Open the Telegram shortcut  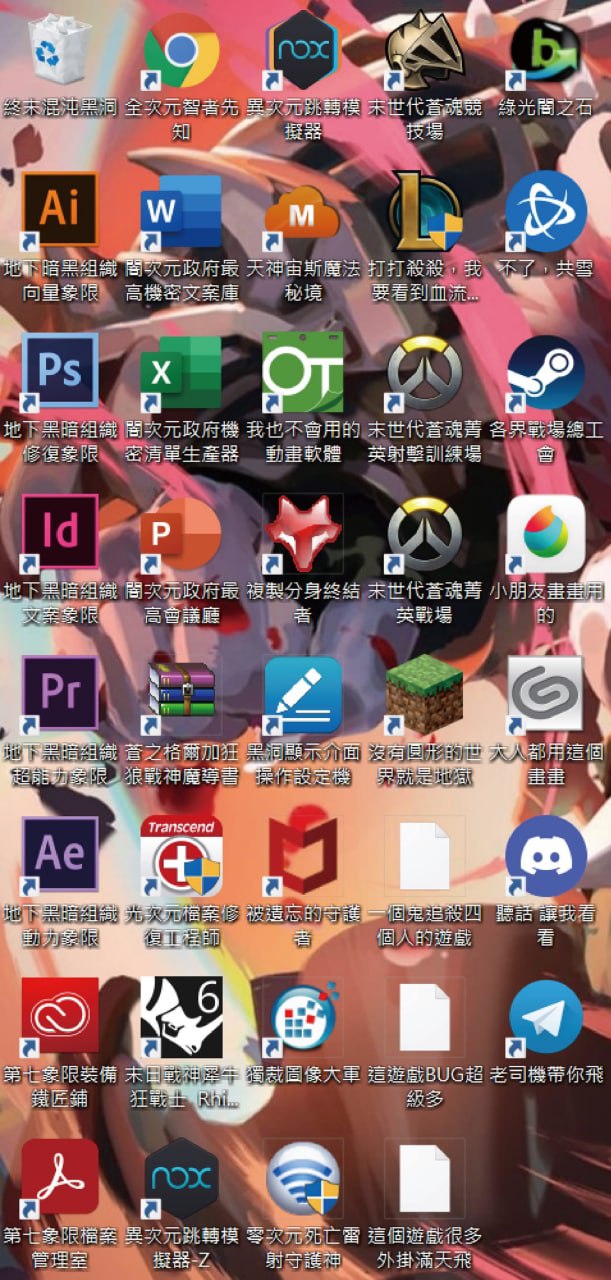point(545,1017)
